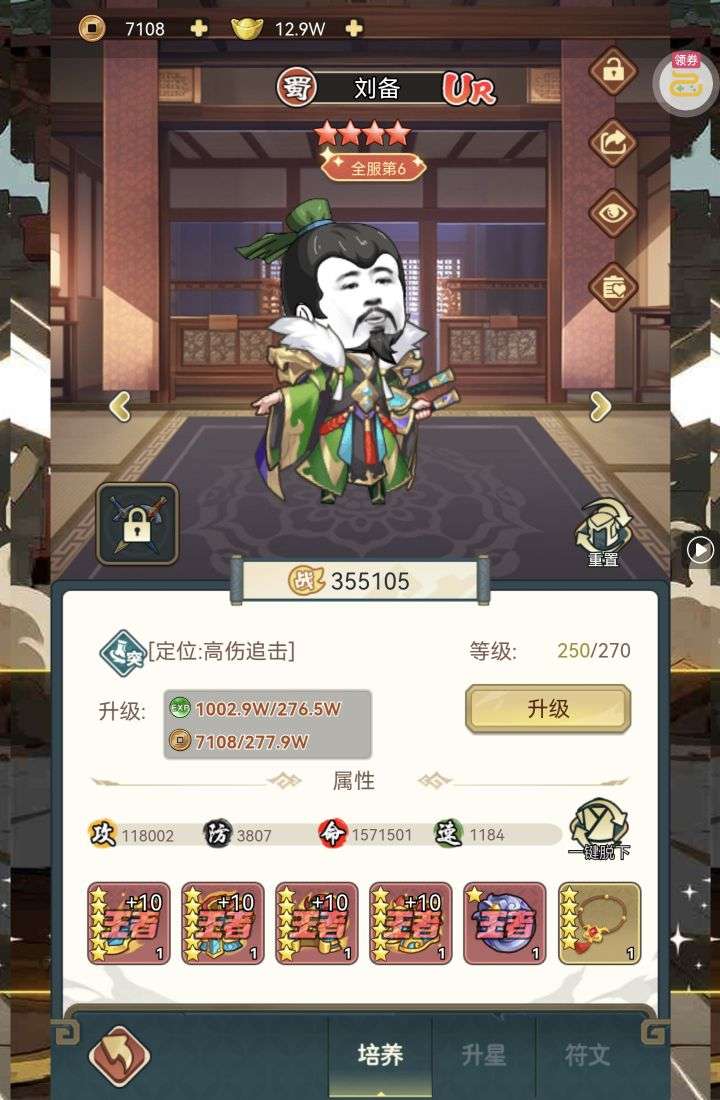
Task: Open the locked crossed-swords slot
Action: (137, 524)
